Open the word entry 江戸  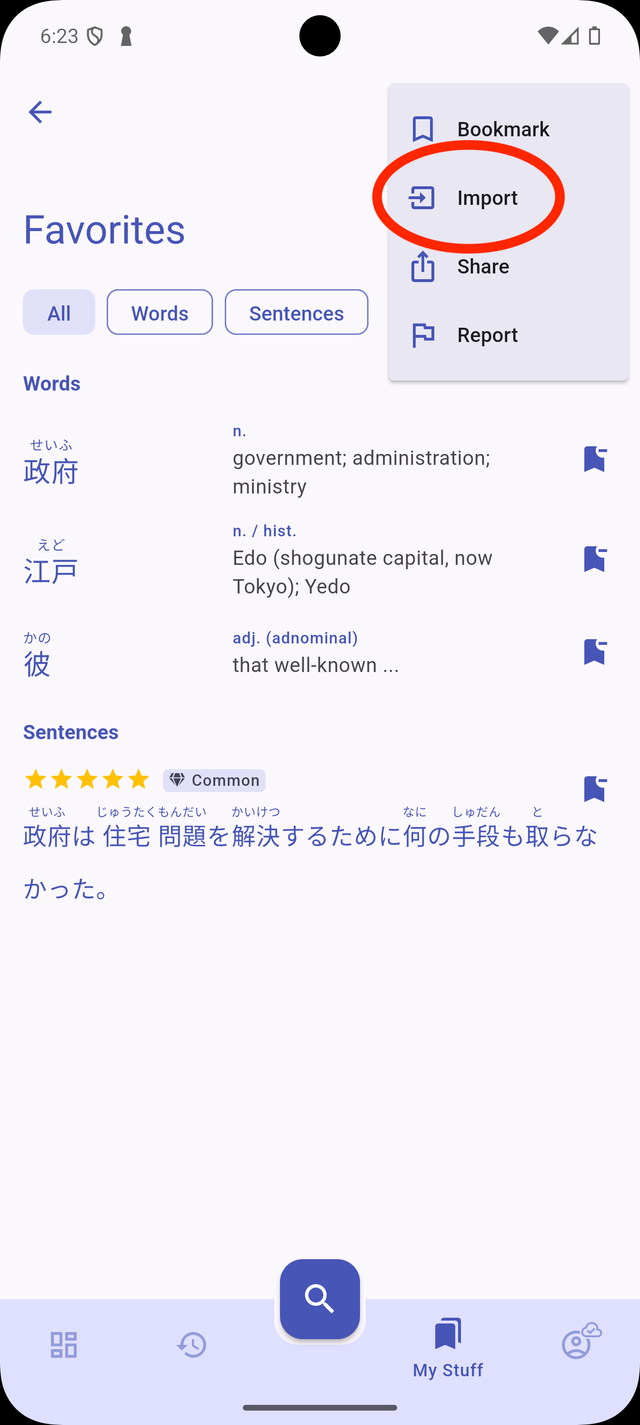tap(51, 570)
